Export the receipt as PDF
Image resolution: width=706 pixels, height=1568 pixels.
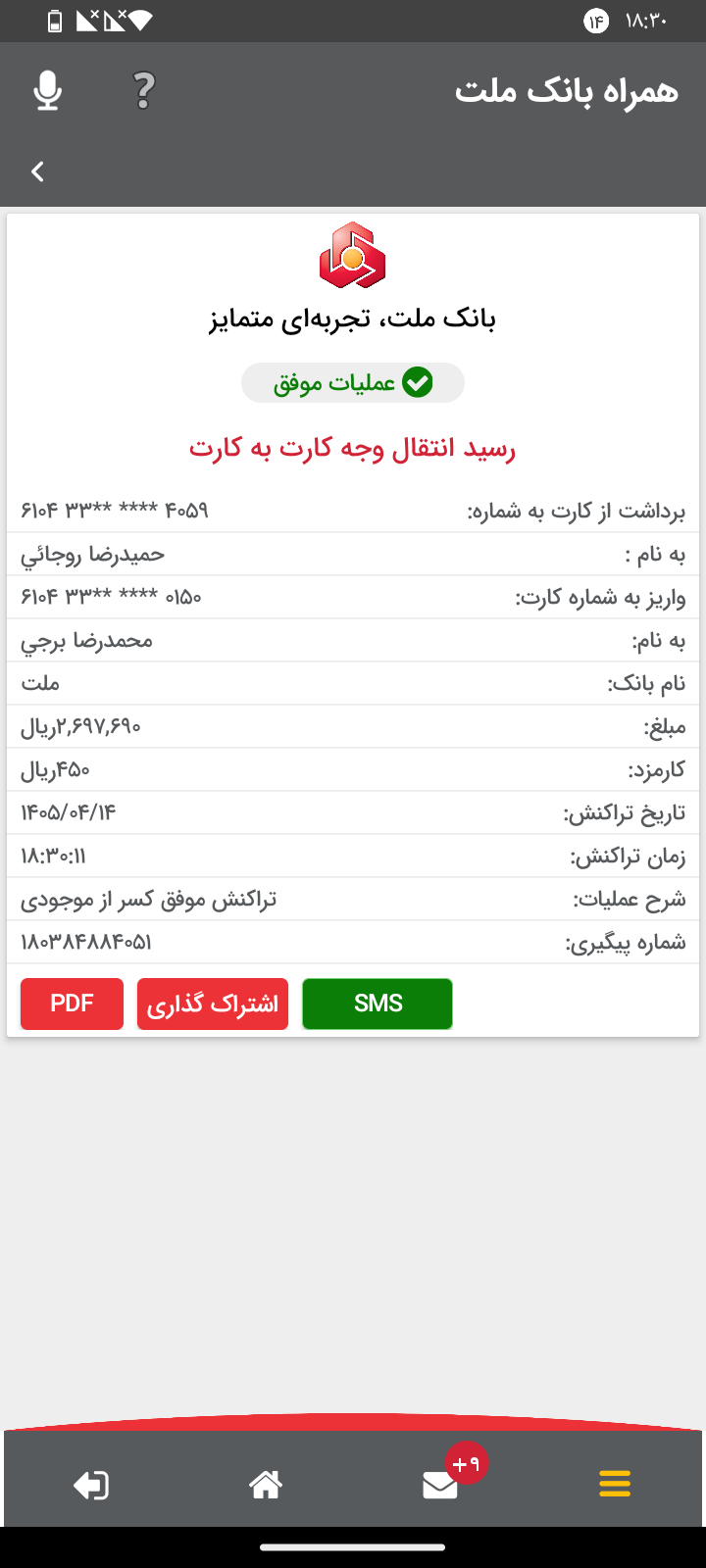(x=72, y=1004)
